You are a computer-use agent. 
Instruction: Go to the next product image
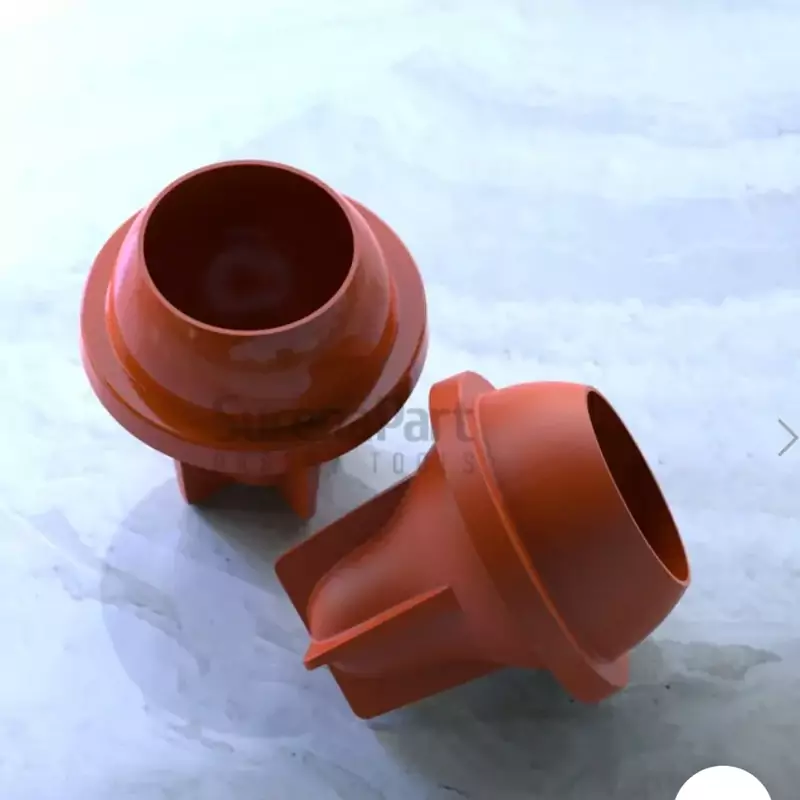(x=787, y=437)
